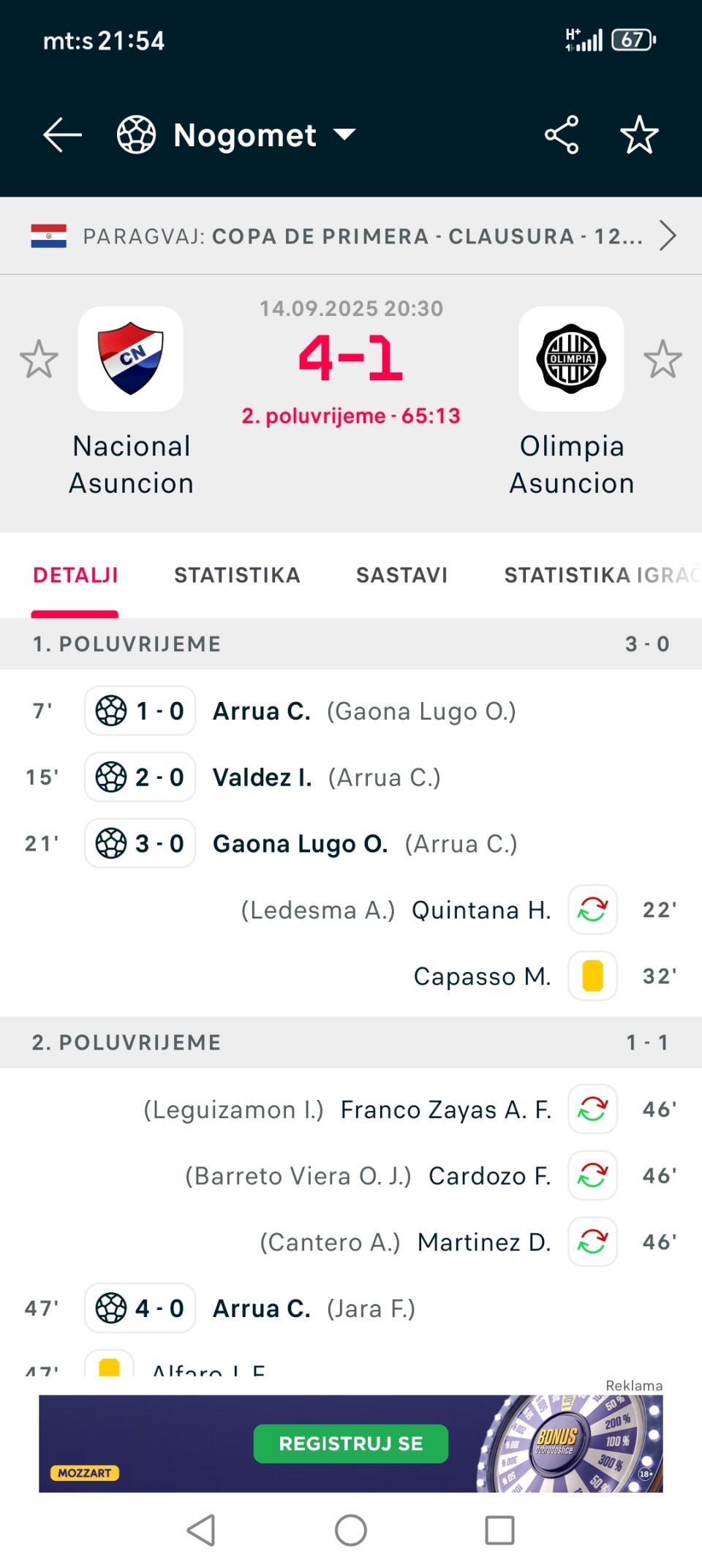
Task: Open Paragvaj Copa de Primera league page
Action: (x=351, y=236)
